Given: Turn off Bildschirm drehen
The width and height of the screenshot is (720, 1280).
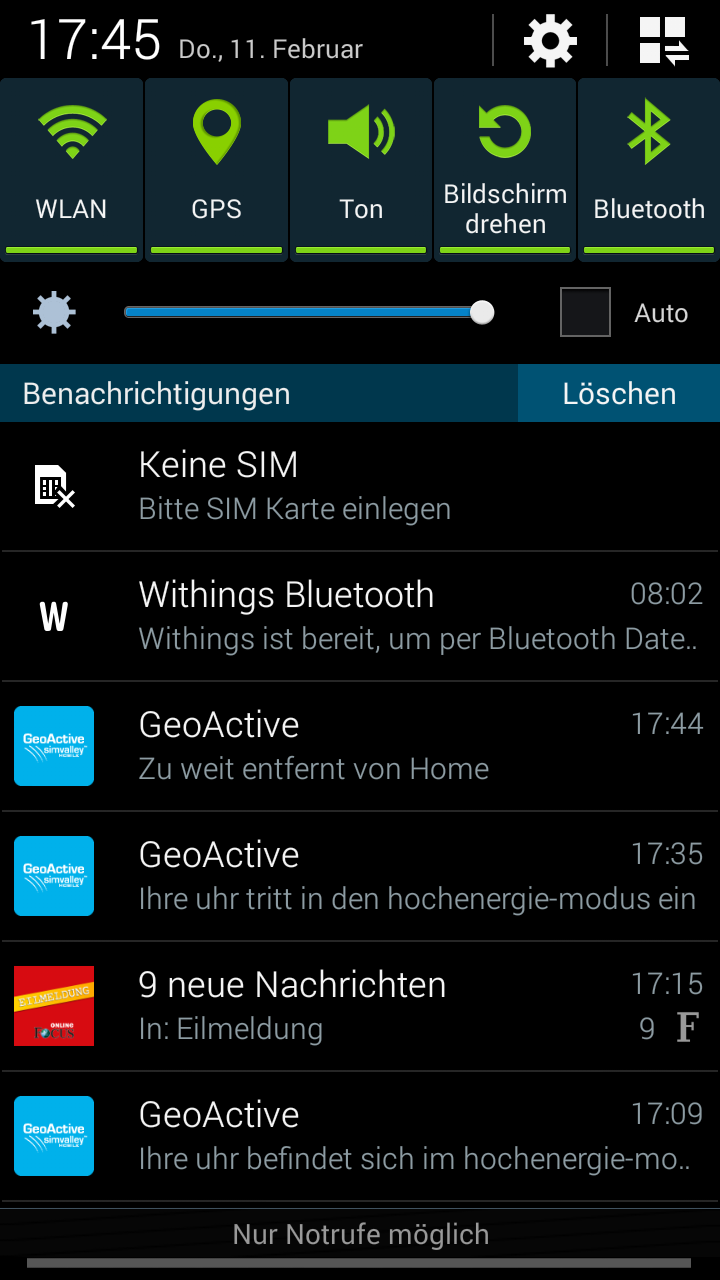Looking at the screenshot, I should (x=505, y=169).
